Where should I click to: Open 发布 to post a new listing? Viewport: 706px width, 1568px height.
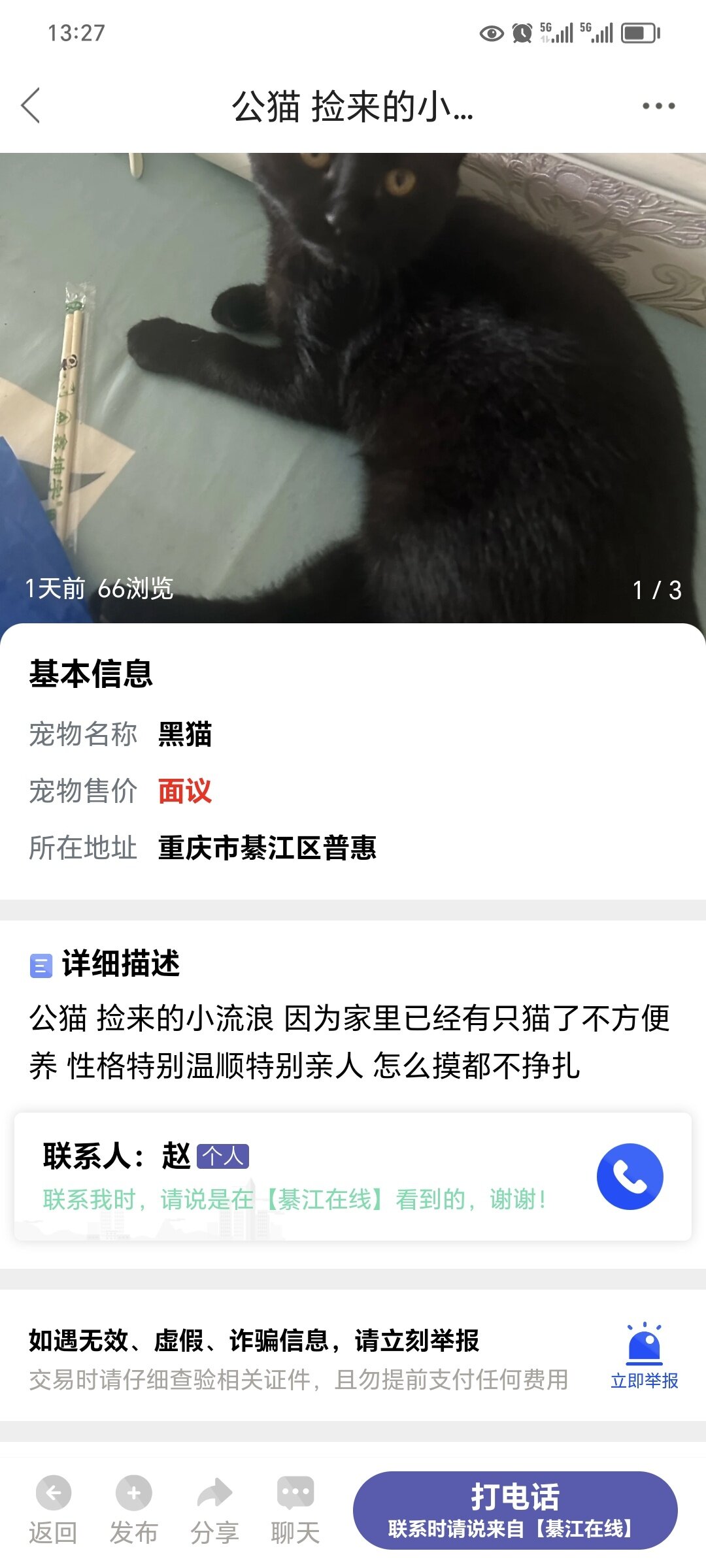coord(133,1509)
